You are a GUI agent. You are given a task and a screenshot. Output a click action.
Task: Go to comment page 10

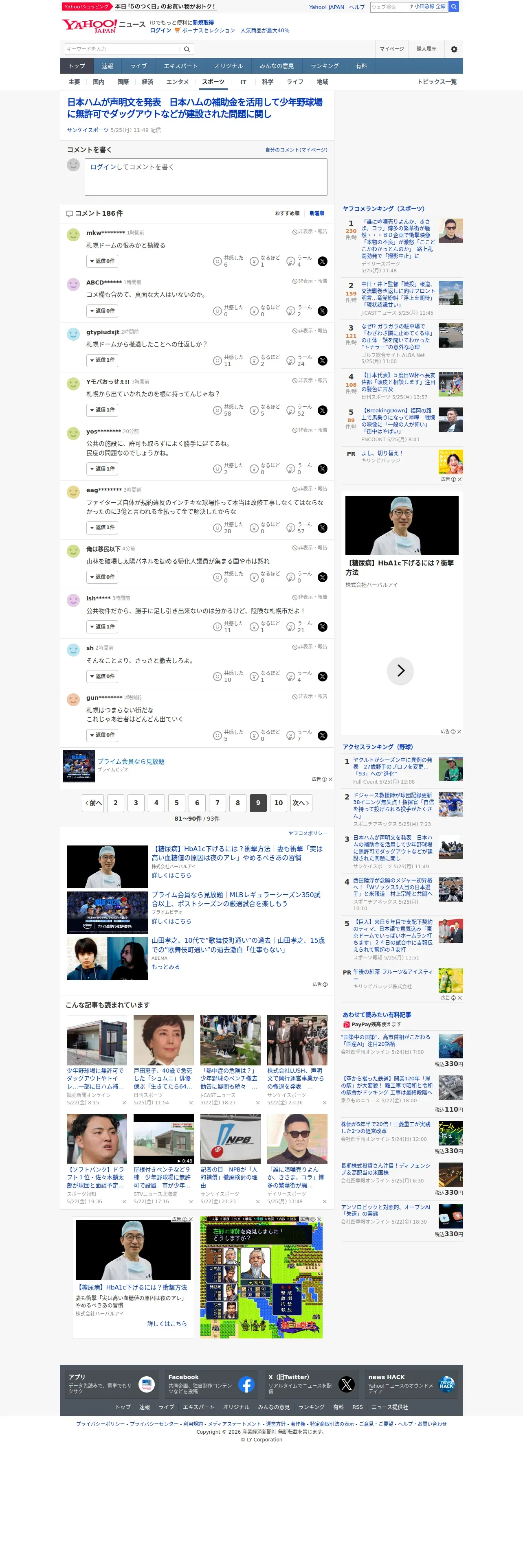pos(278,803)
